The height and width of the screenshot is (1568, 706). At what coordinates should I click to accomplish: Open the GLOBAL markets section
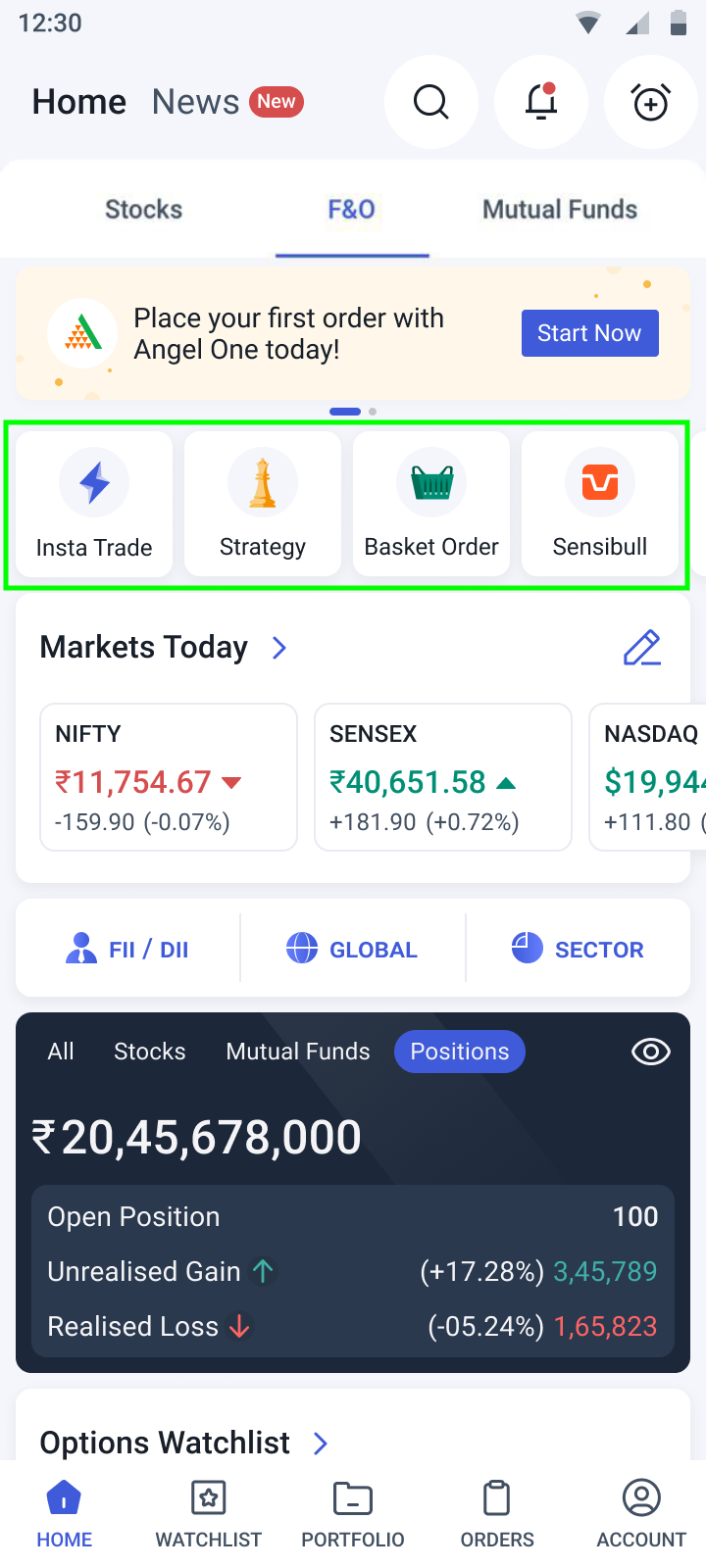pyautogui.click(x=353, y=949)
